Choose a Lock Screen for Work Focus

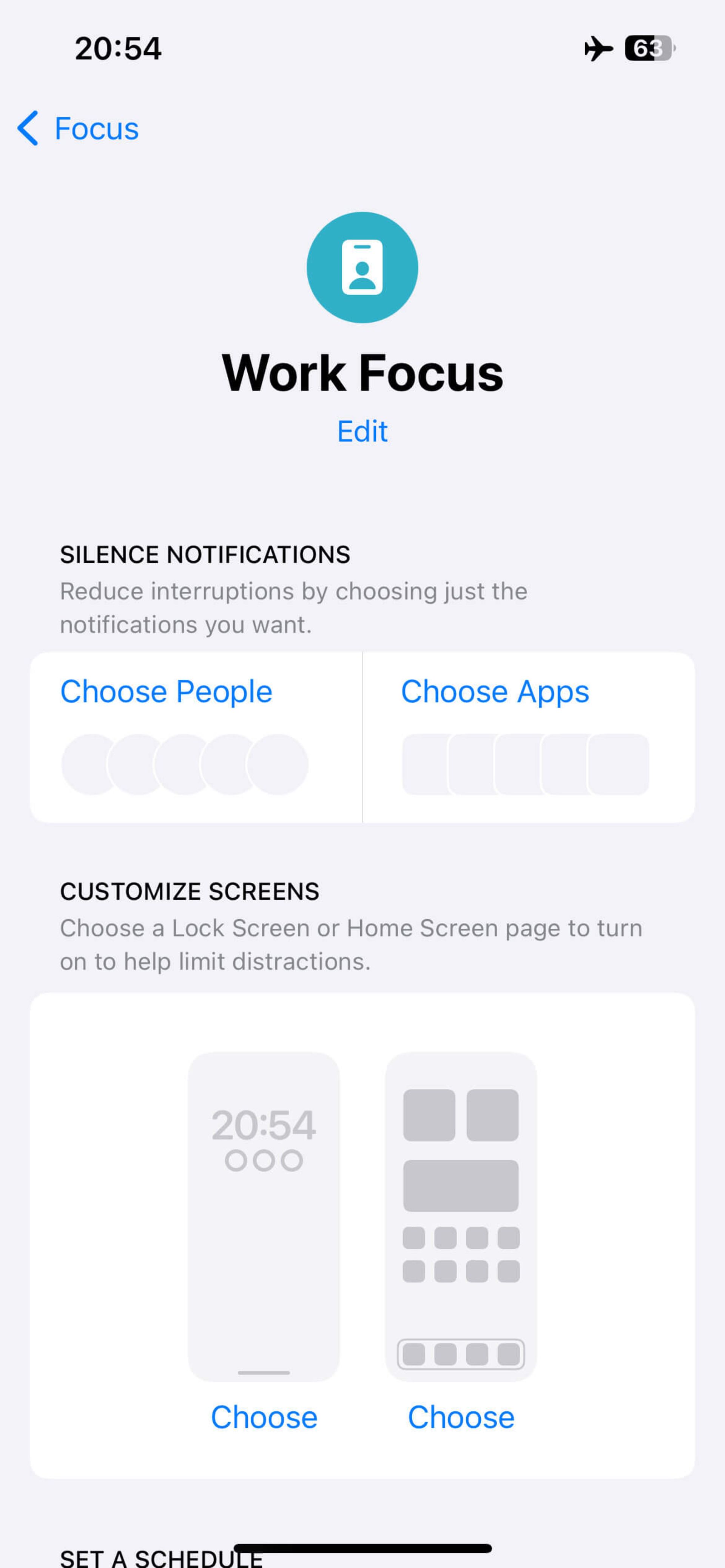tap(264, 1417)
